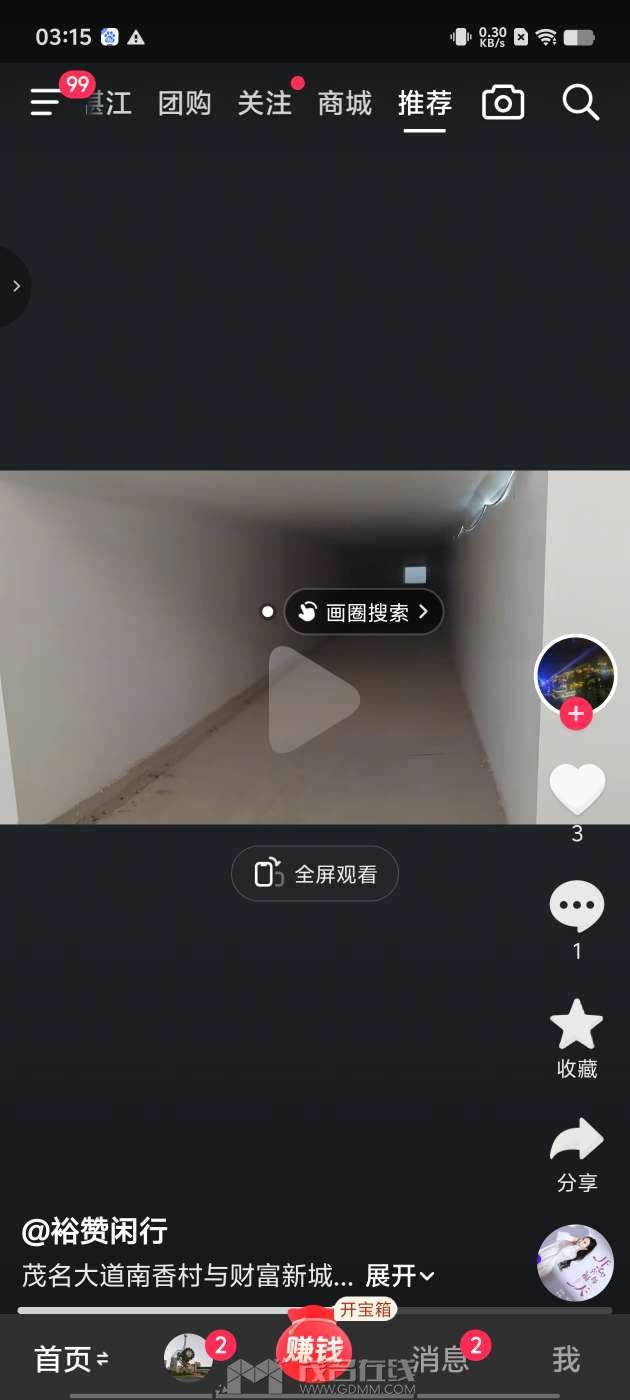
Task: Switch to the 团购 tab
Action: pyautogui.click(x=185, y=103)
